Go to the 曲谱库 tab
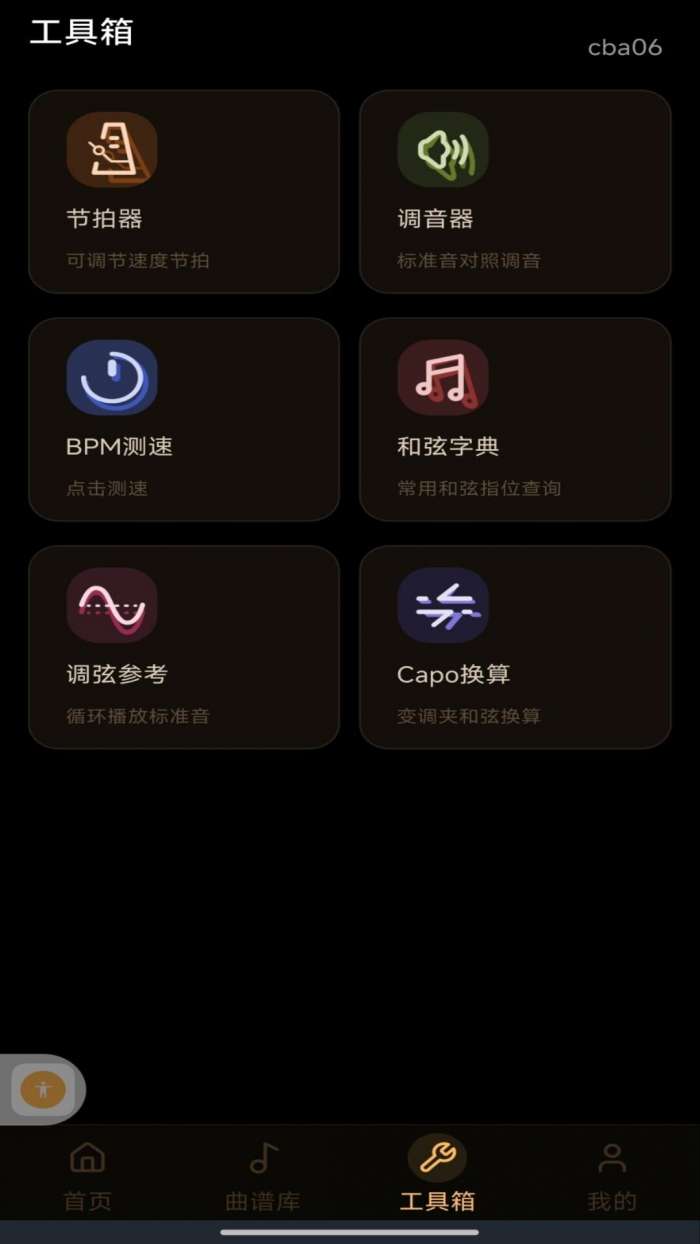 coord(262,1176)
